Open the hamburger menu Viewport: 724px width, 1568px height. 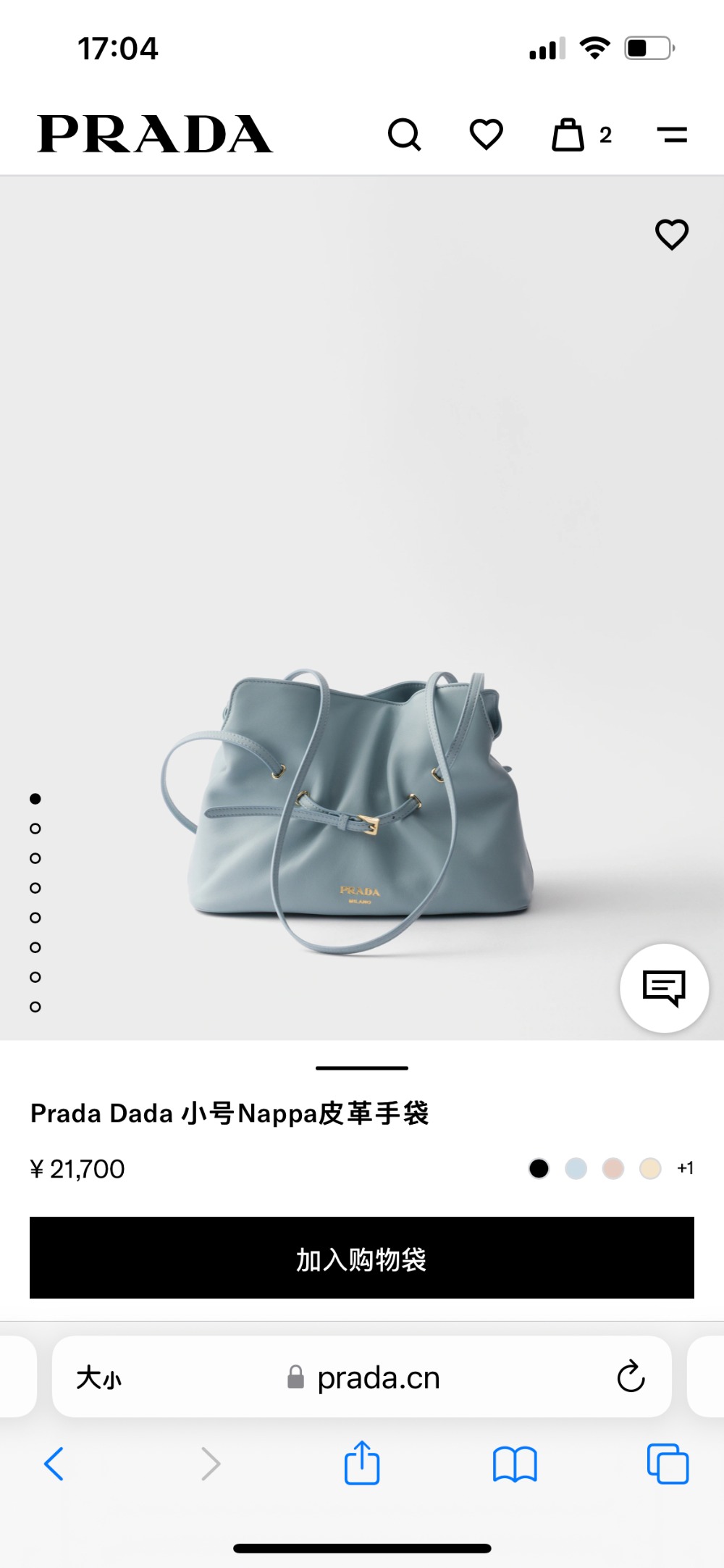click(x=672, y=135)
